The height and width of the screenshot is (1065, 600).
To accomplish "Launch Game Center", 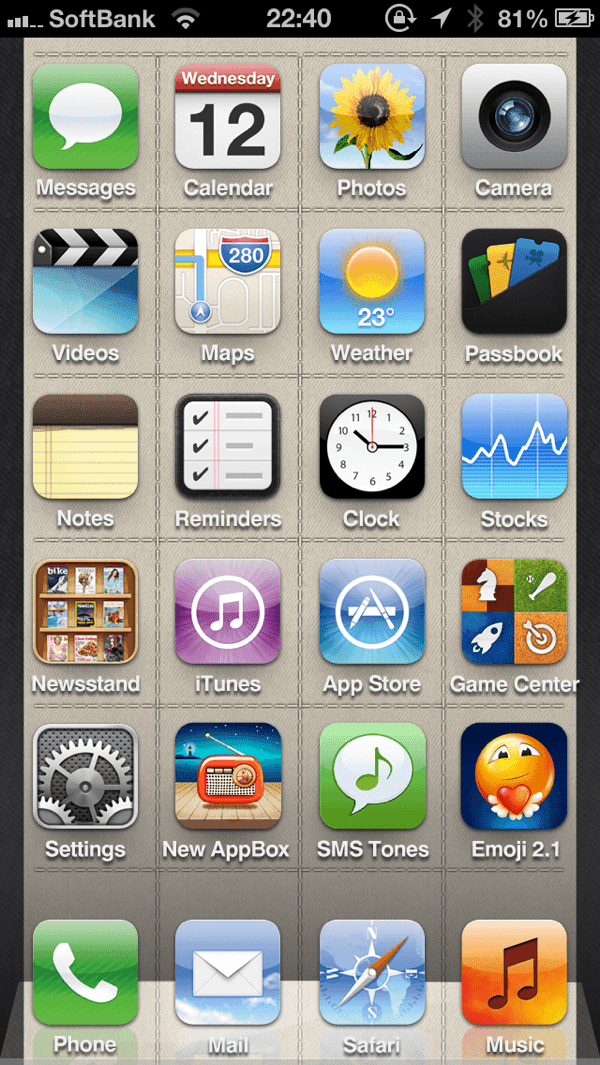I will 514,612.
